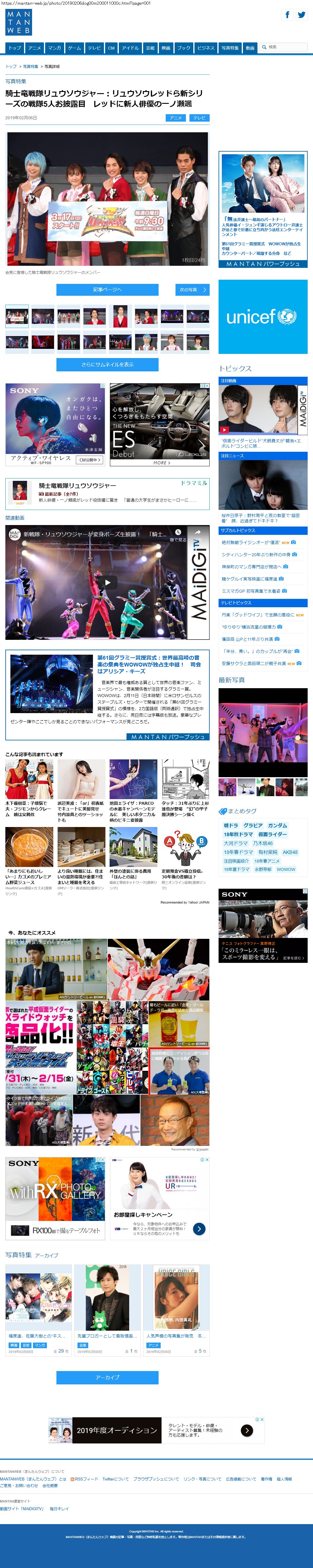Go to 記事ページへ button
Image resolution: width=313 pixels, height=1568 pixels.
(x=107, y=290)
